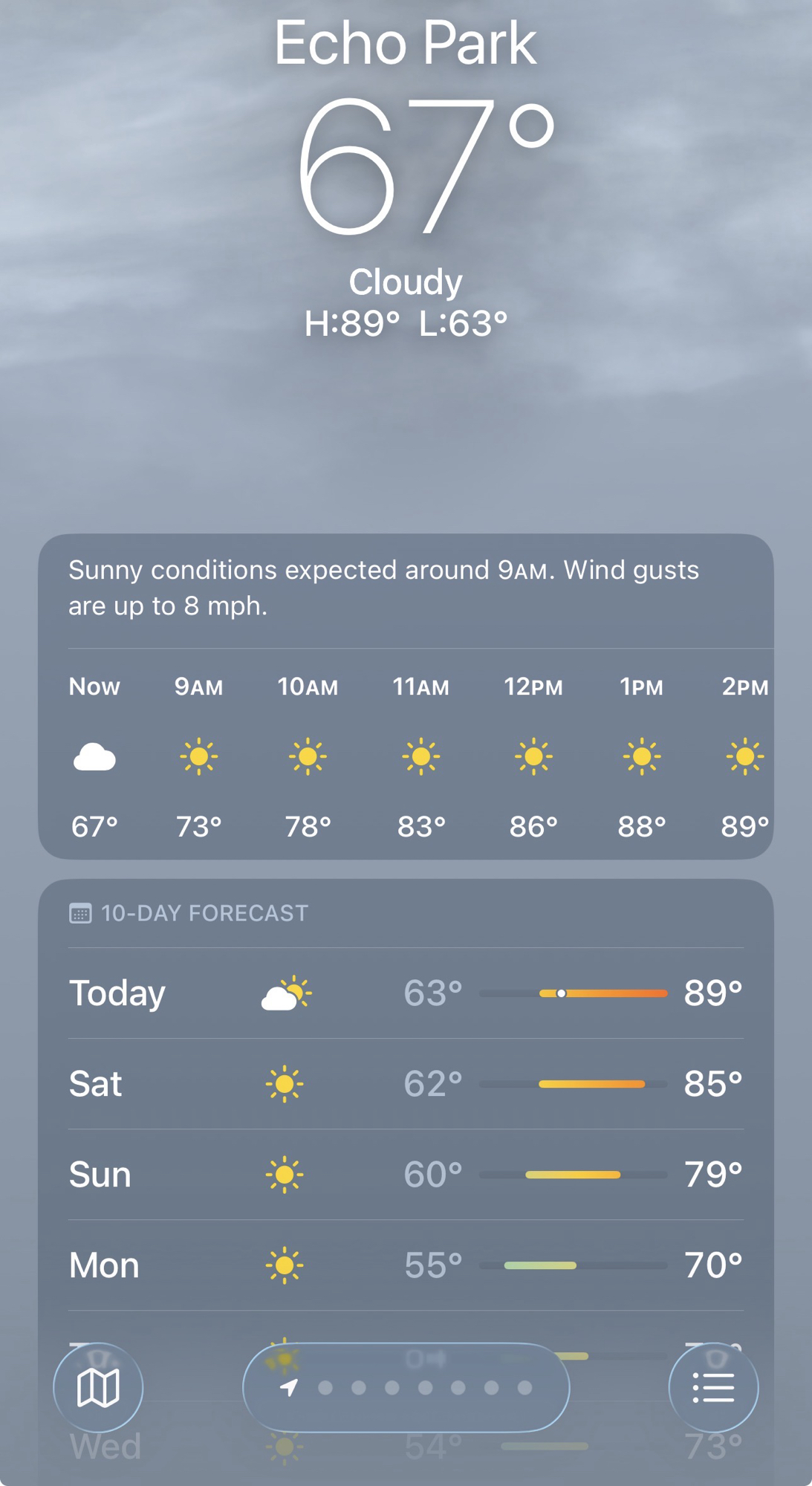This screenshot has width=812, height=1486.
Task: Tap the location page indicator
Action: point(406,1387)
